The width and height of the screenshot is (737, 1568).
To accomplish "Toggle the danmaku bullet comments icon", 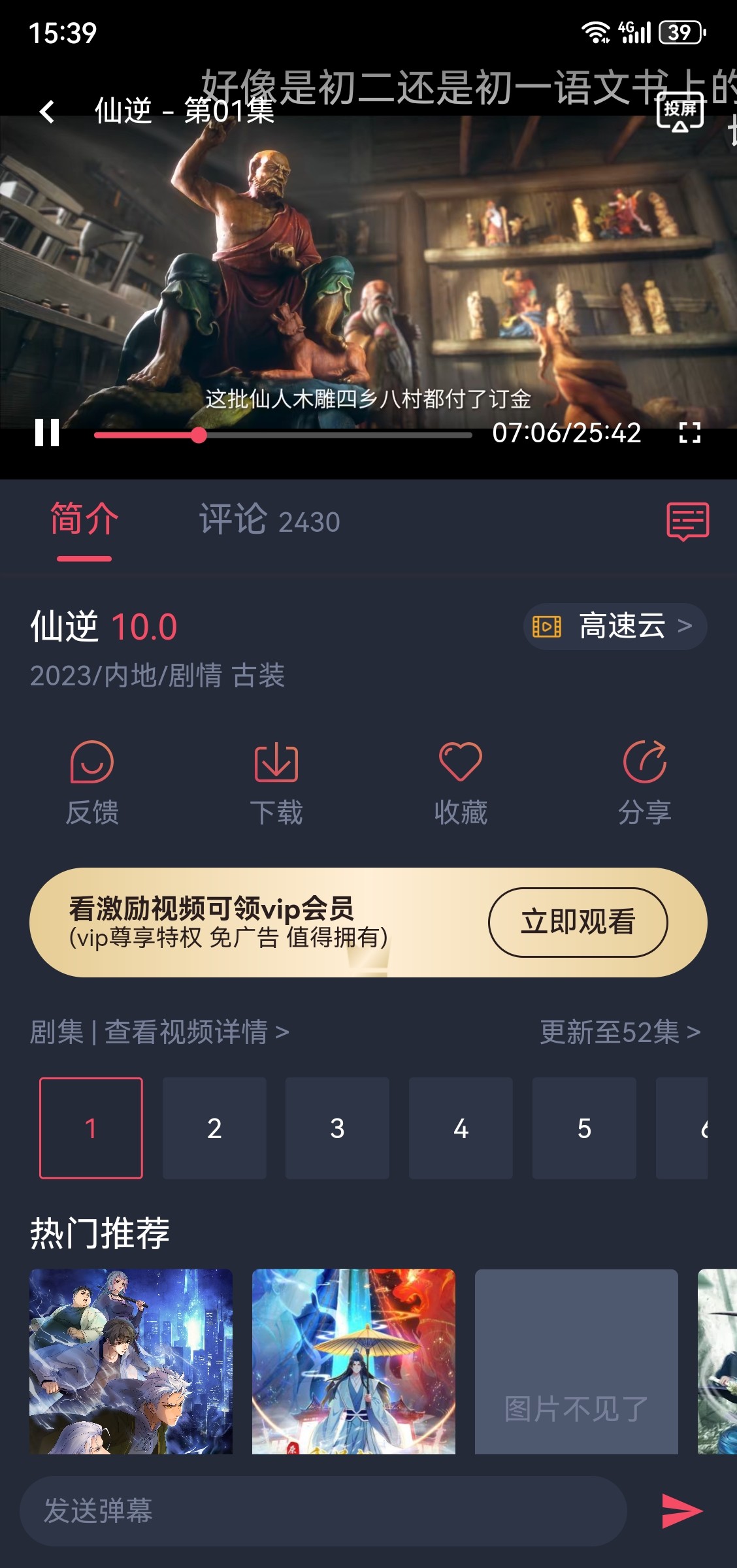I will click(687, 521).
